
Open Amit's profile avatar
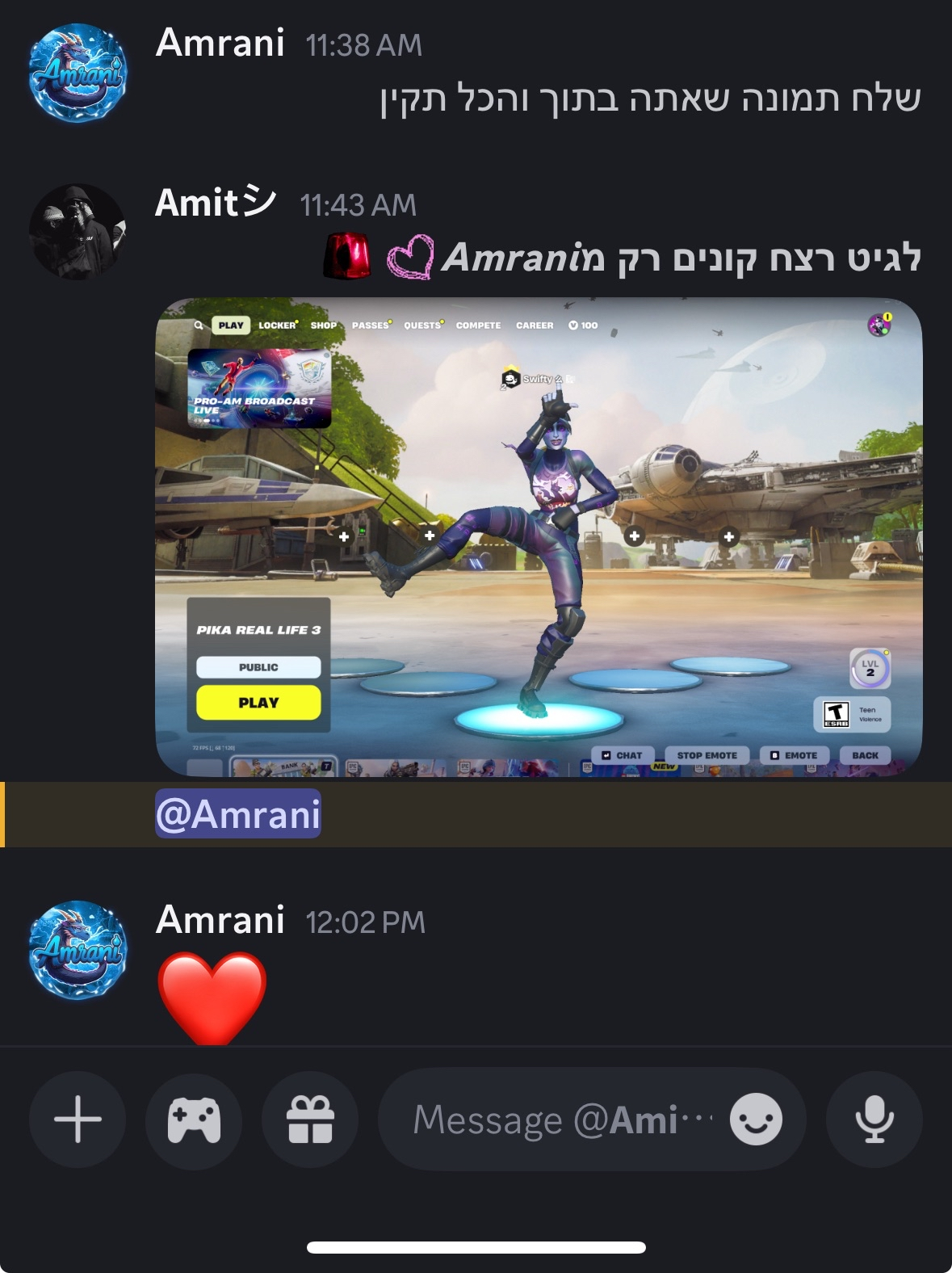pos(78,232)
